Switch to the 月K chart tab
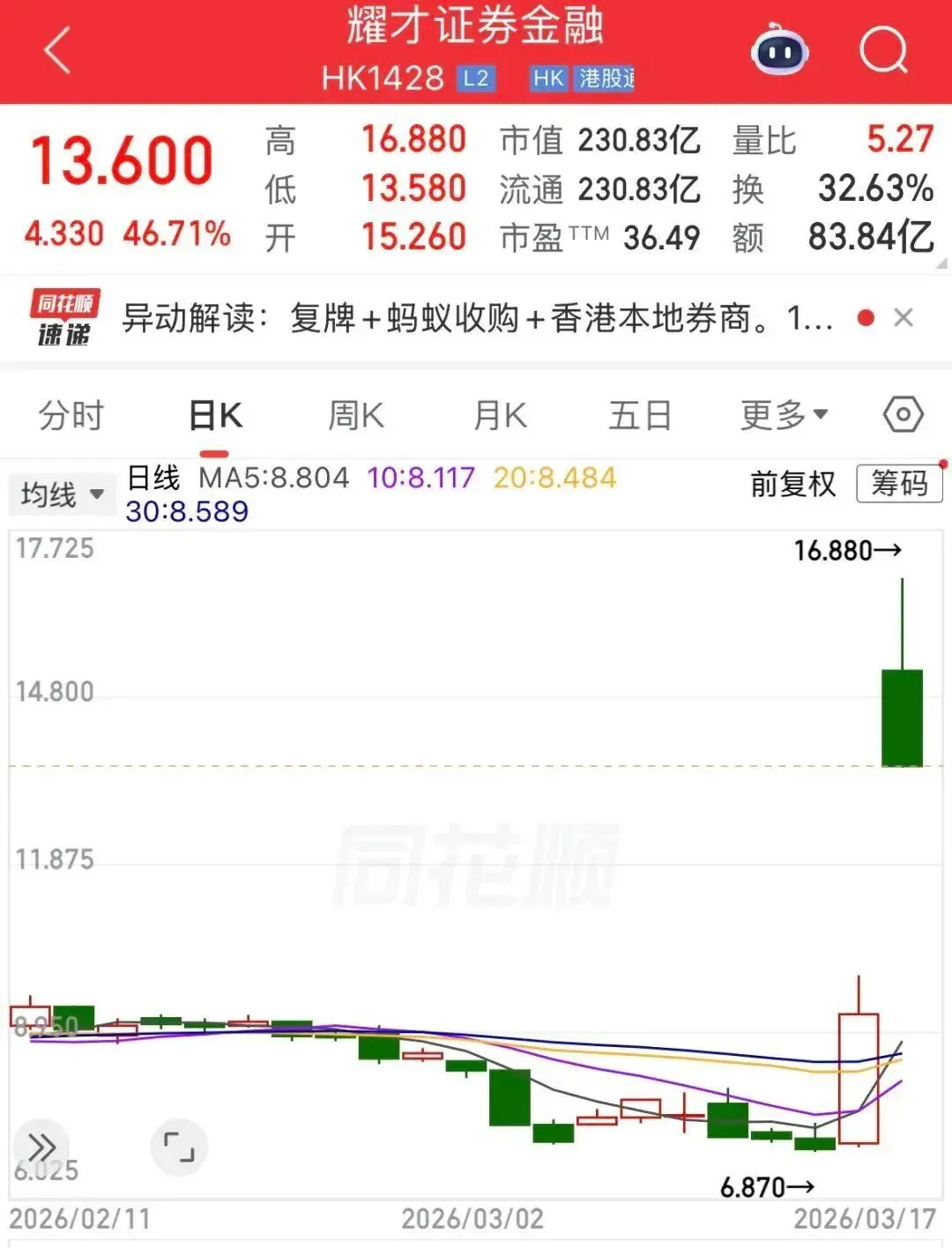The width and height of the screenshot is (952, 1248). (x=500, y=415)
